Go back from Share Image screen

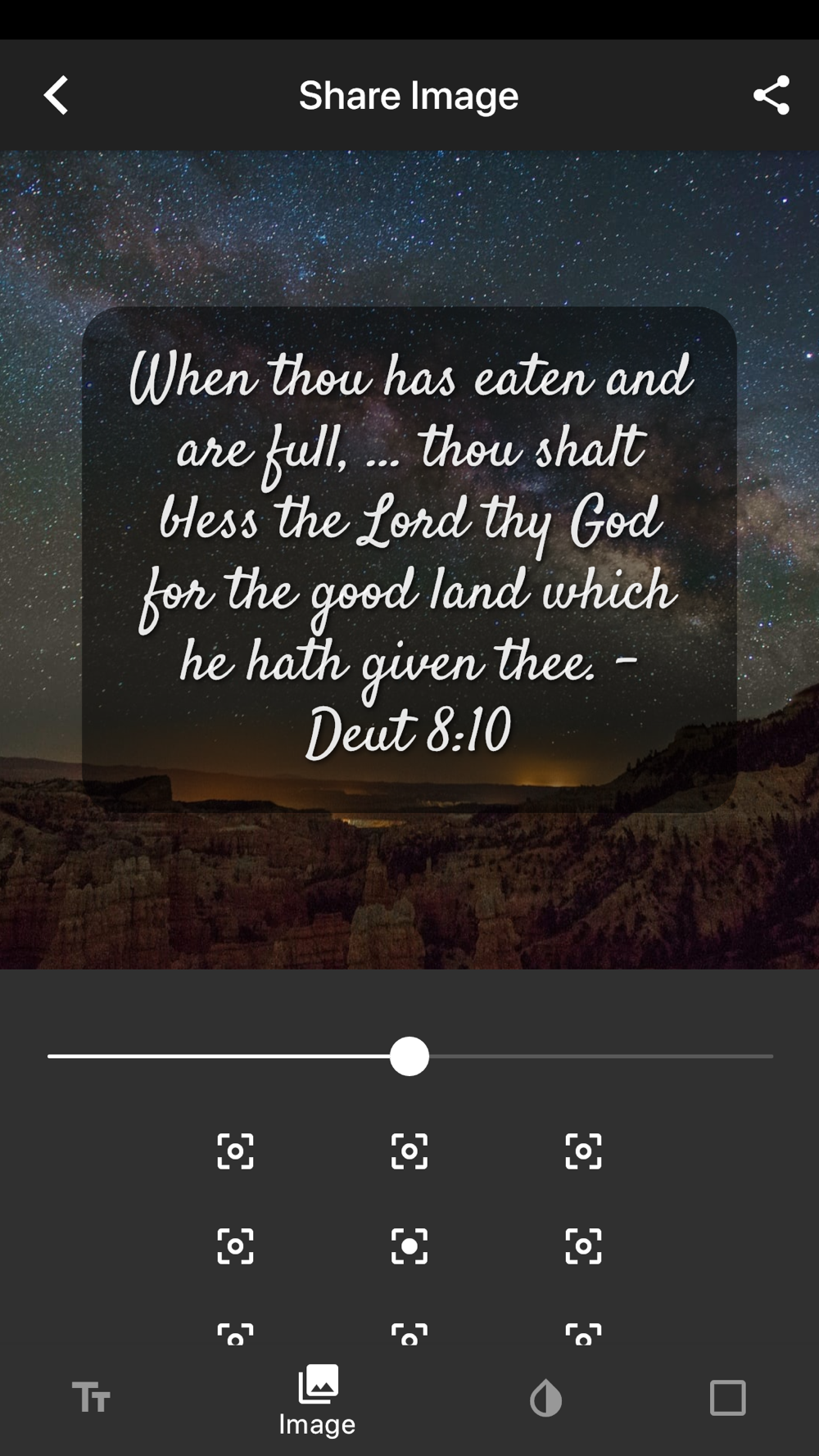[x=56, y=96]
